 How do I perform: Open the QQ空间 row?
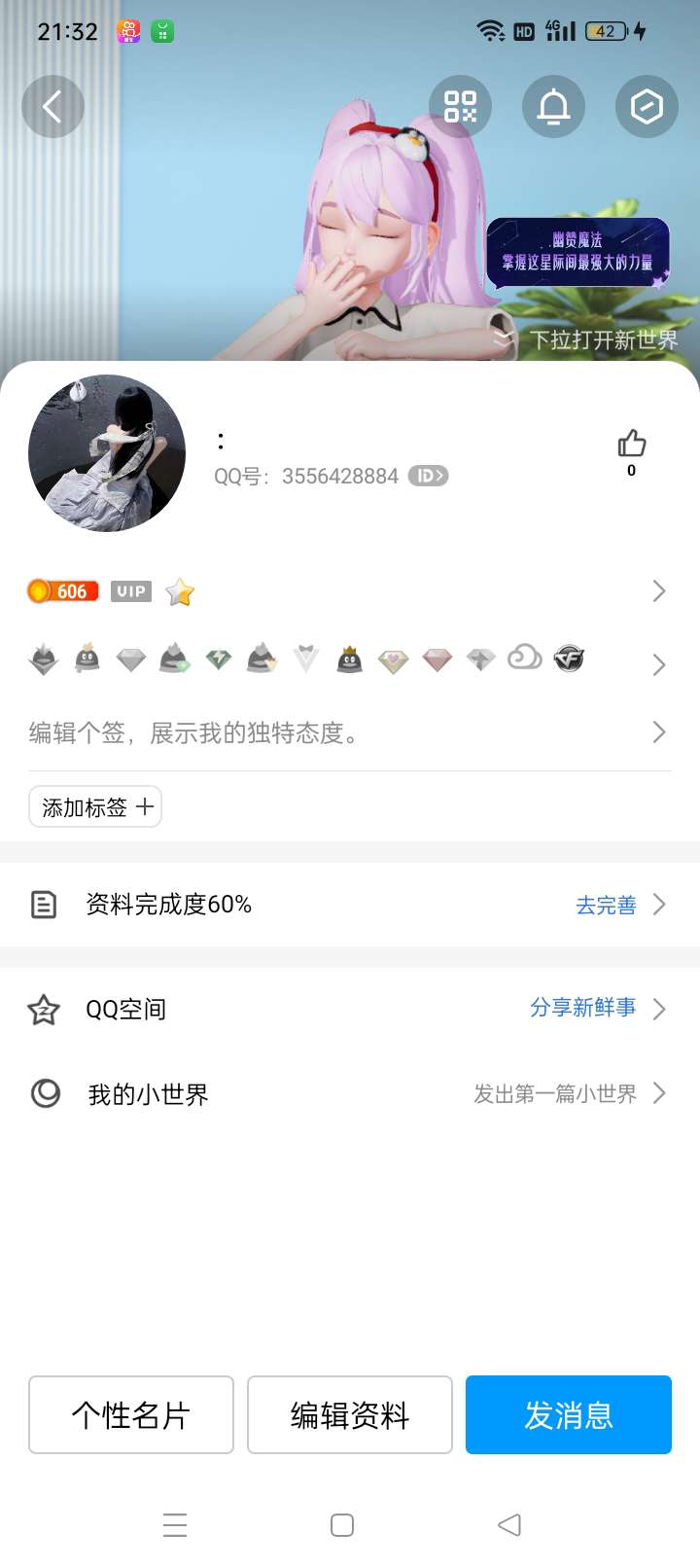point(350,1009)
